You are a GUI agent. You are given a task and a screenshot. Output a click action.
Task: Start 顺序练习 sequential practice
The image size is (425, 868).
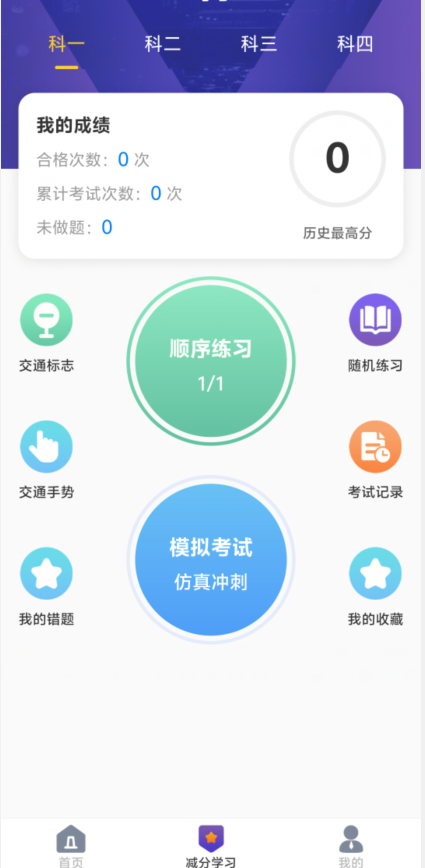click(x=211, y=361)
